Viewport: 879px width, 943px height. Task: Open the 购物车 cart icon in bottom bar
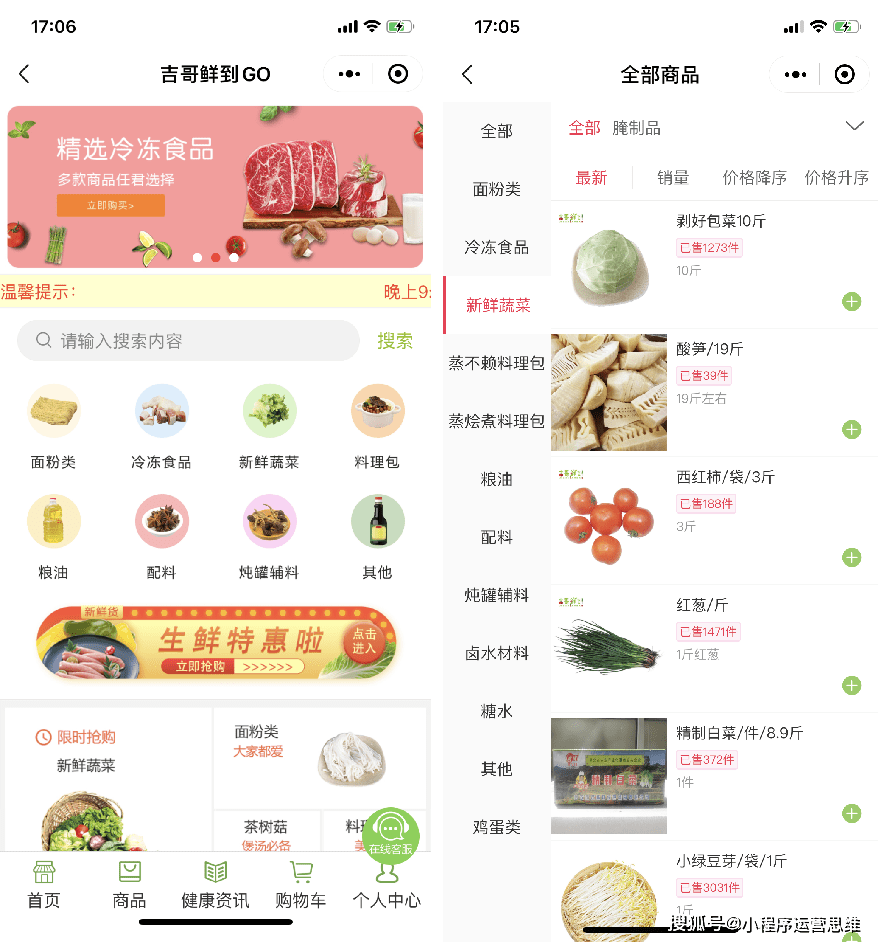(300, 883)
